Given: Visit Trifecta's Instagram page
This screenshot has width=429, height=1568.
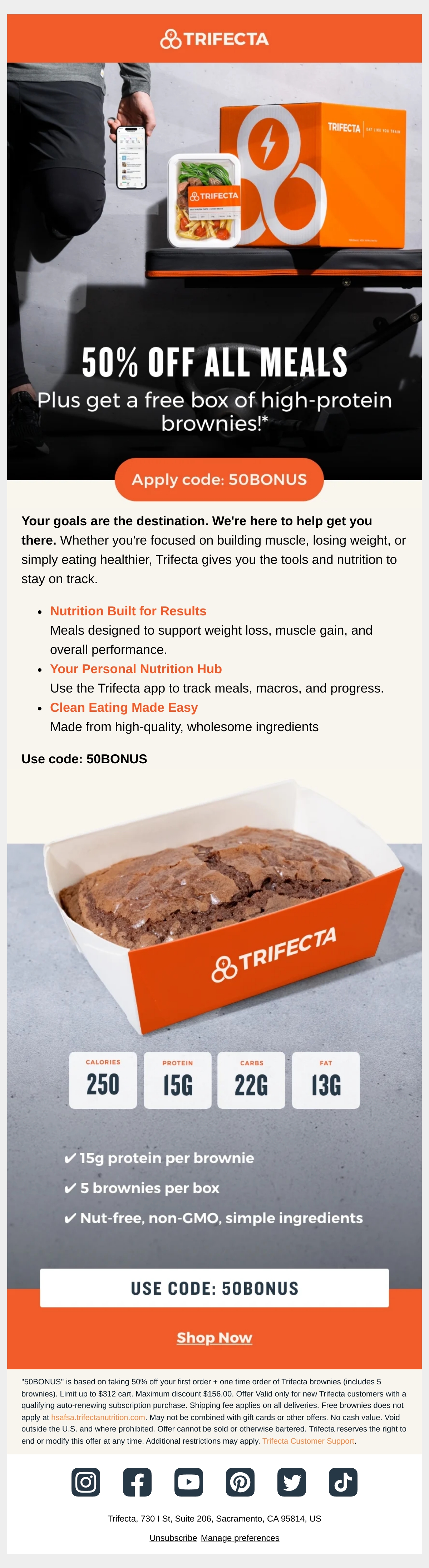Looking at the screenshot, I should coord(86,1482).
